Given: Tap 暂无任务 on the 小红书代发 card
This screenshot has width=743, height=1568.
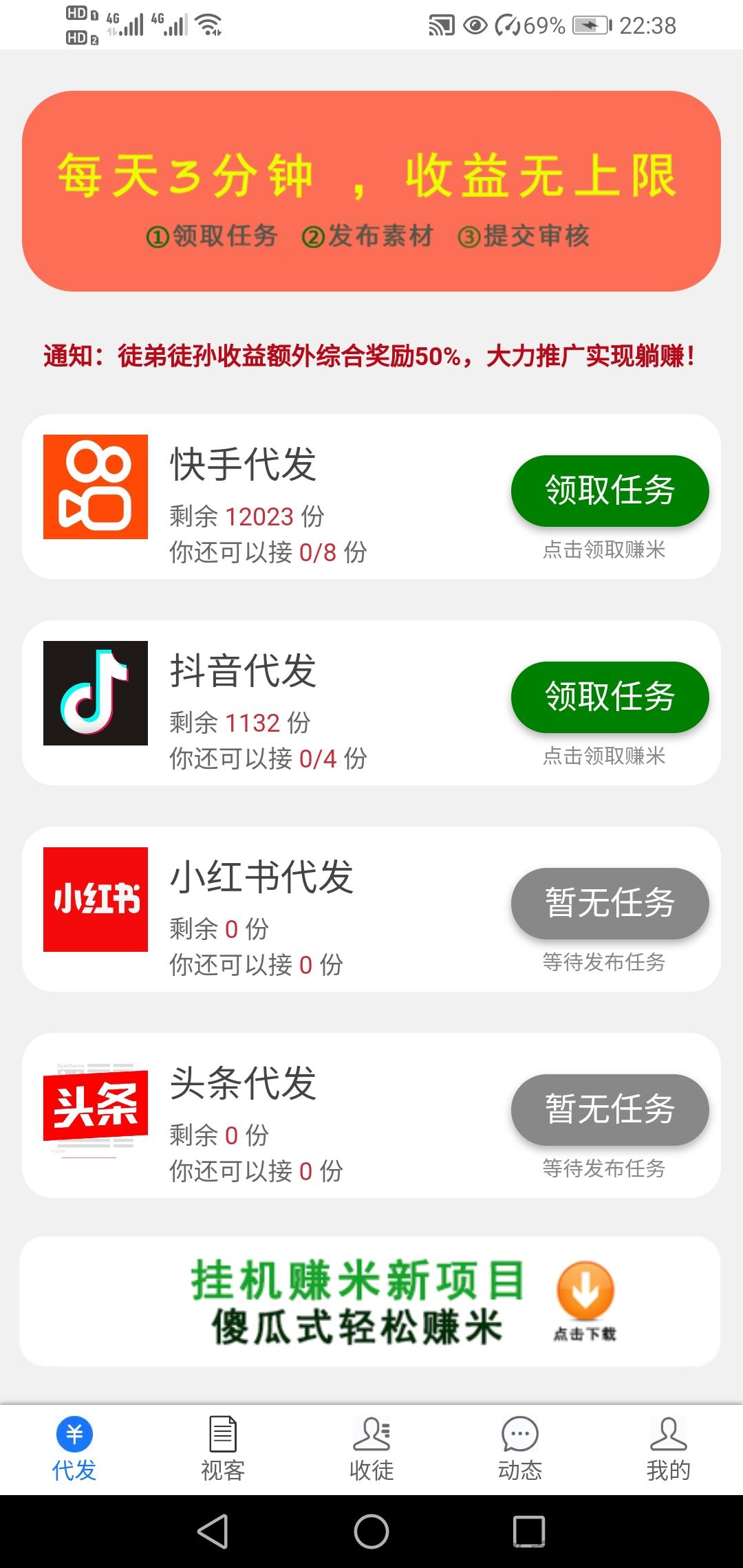Looking at the screenshot, I should [x=610, y=904].
